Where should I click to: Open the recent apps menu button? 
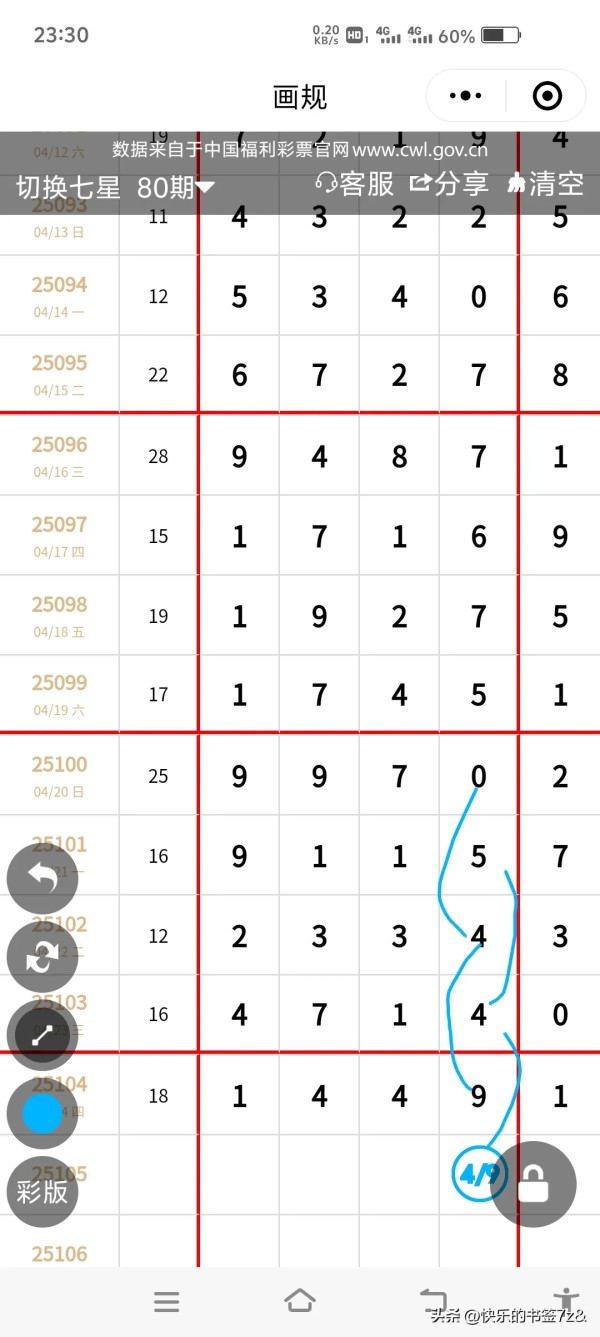point(167,1301)
